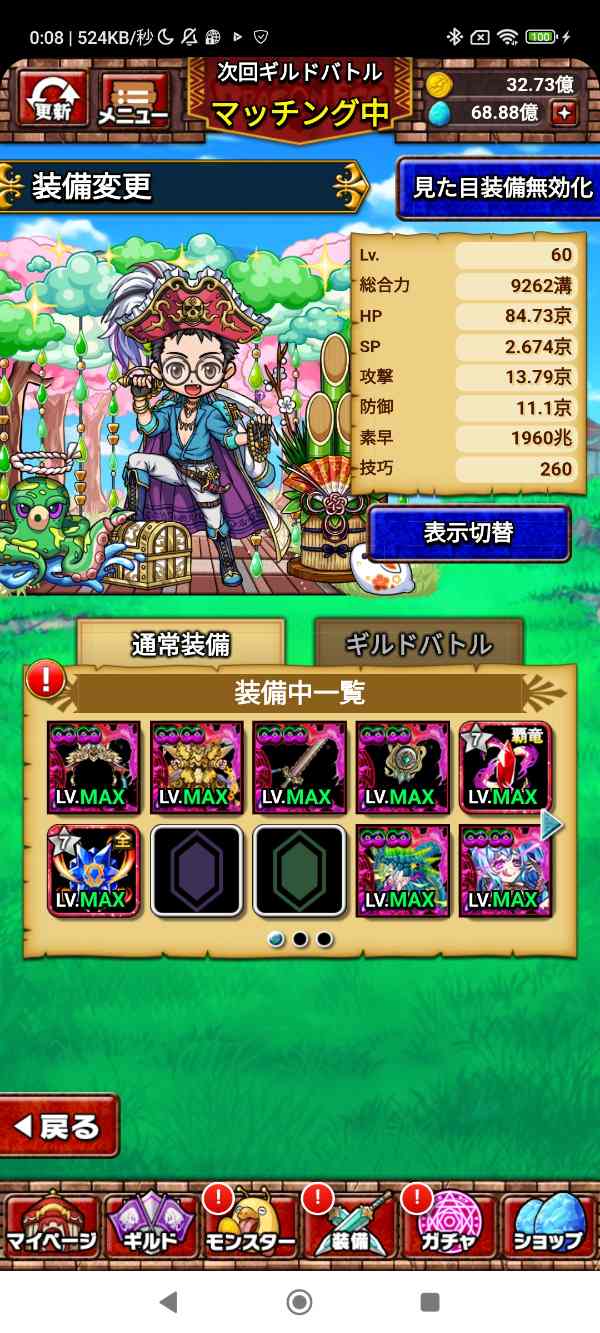Show next equipment page with the arrow

point(551,824)
